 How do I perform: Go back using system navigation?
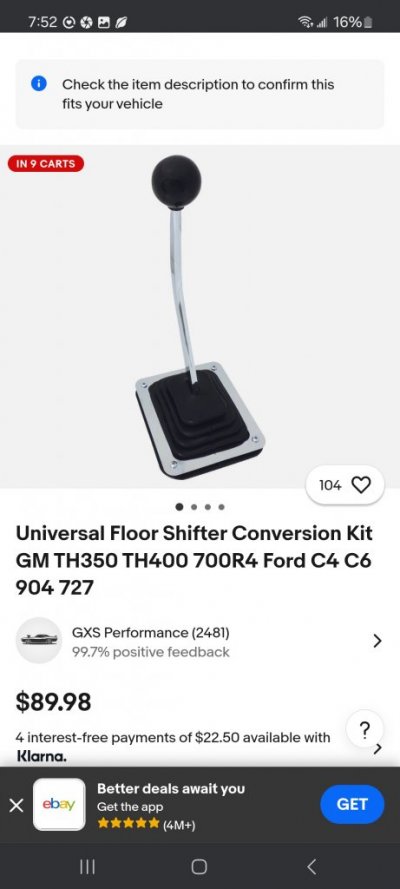(310, 866)
